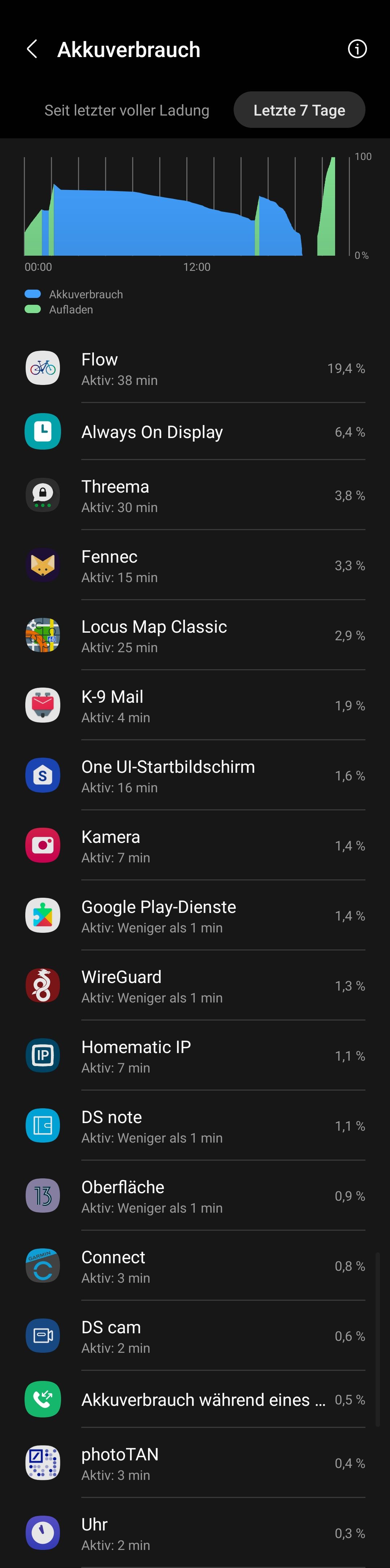
Task: View One UI-Startbildschirm usage details
Action: click(x=195, y=776)
